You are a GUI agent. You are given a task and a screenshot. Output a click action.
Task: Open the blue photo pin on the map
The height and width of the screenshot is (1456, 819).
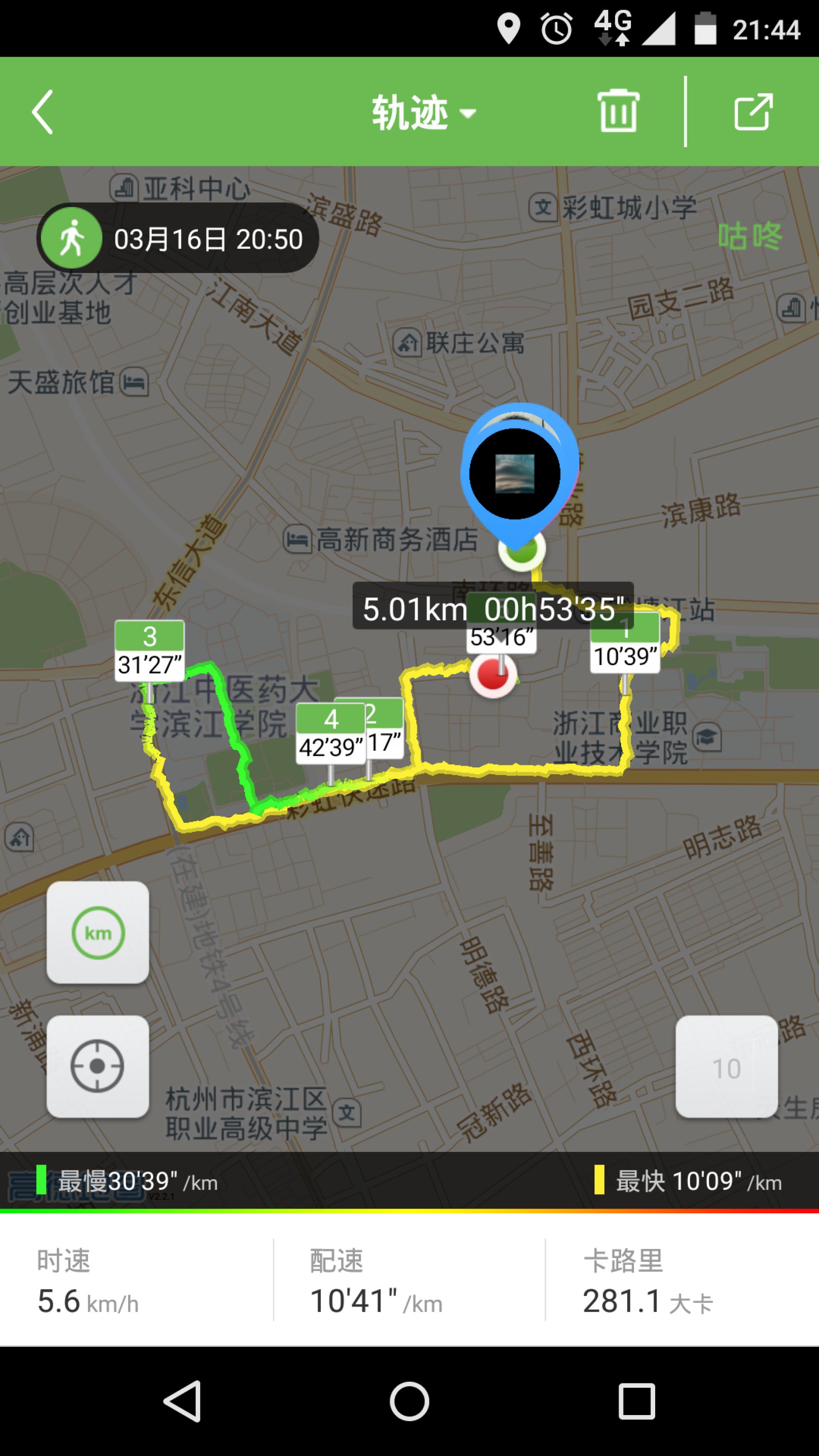coord(515,474)
